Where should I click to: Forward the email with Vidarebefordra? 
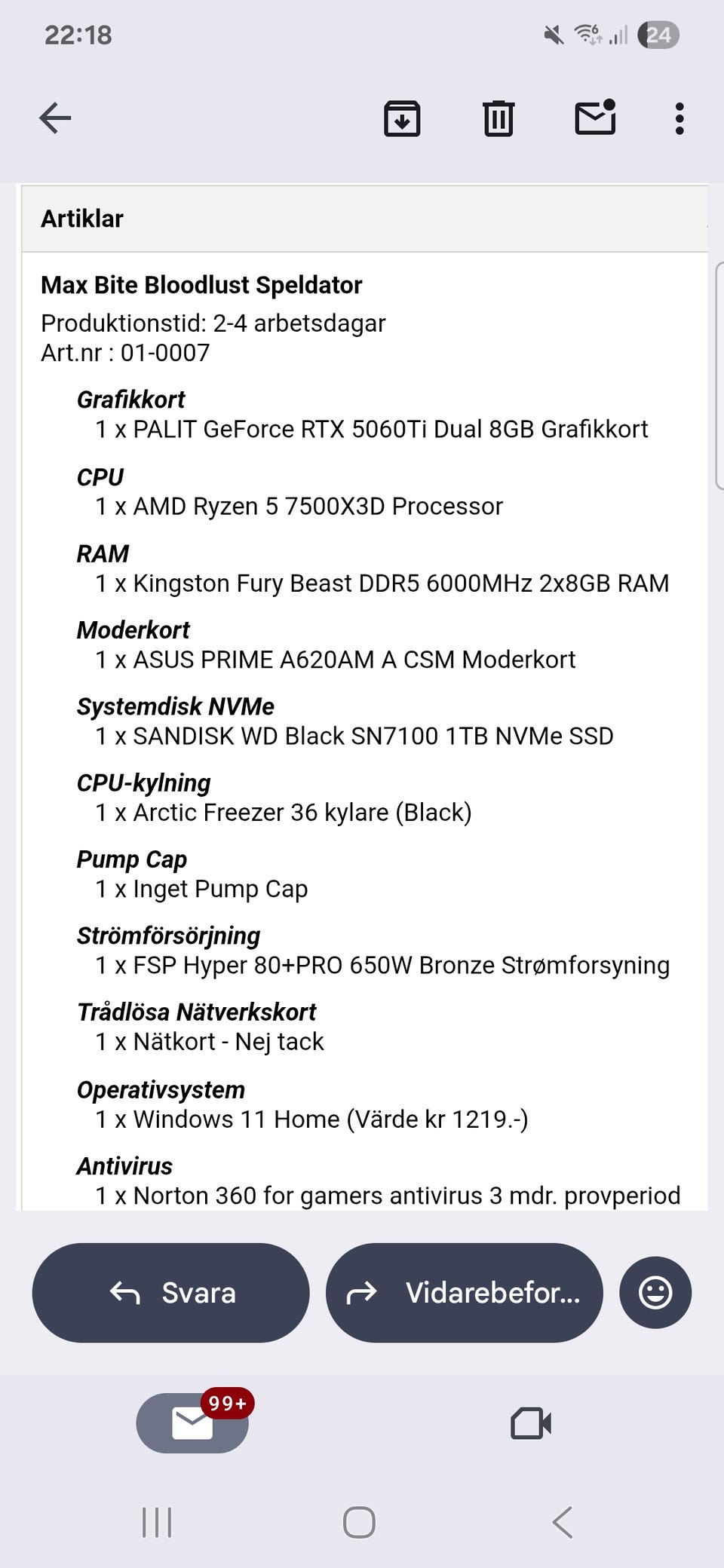[465, 1293]
